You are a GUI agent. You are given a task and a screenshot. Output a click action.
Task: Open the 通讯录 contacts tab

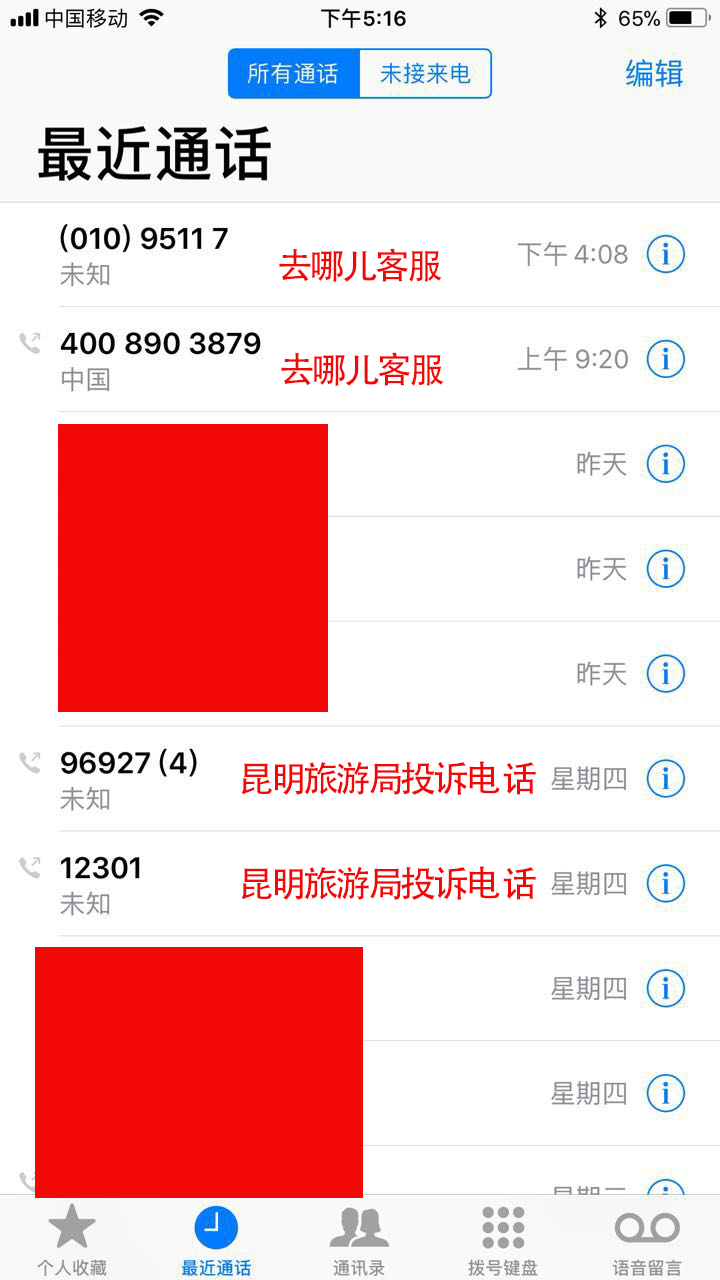[x=359, y=1240]
